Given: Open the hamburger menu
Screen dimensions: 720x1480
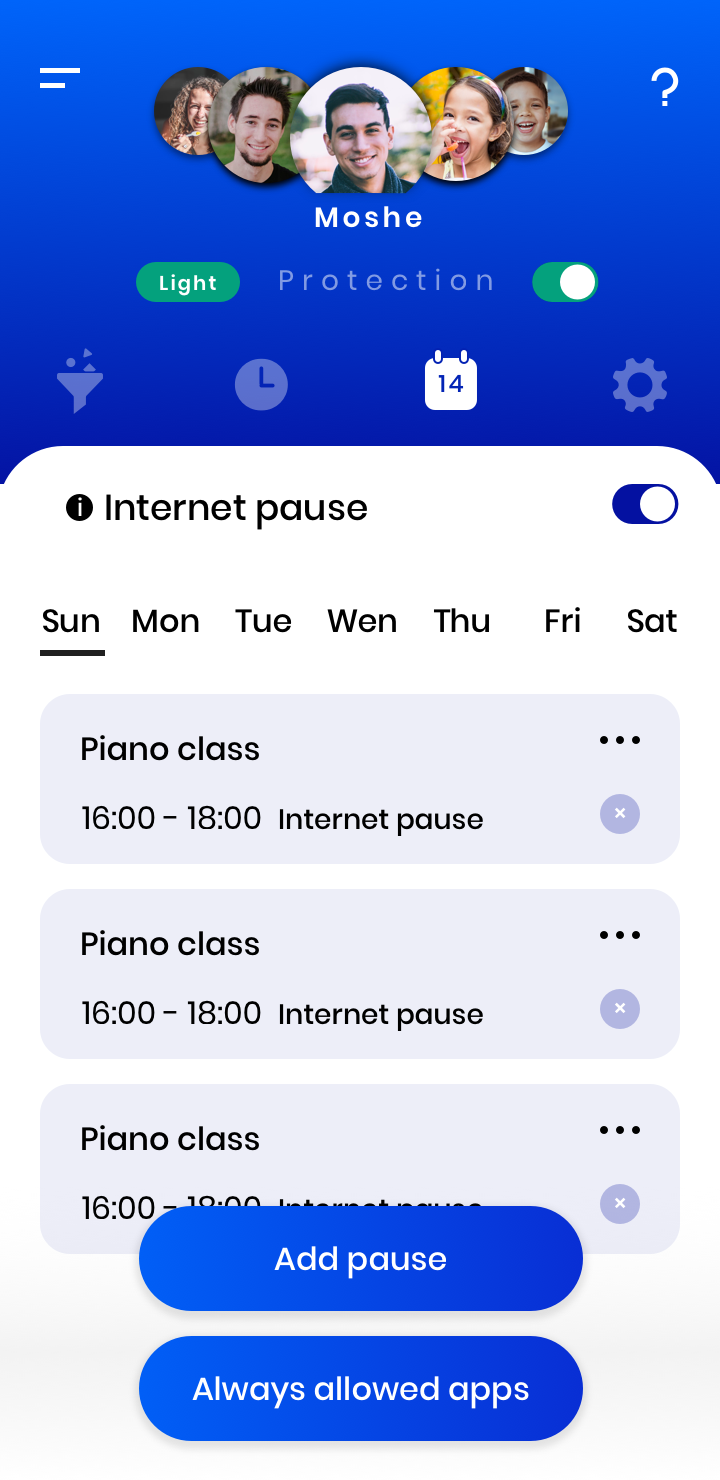Looking at the screenshot, I should (60, 78).
